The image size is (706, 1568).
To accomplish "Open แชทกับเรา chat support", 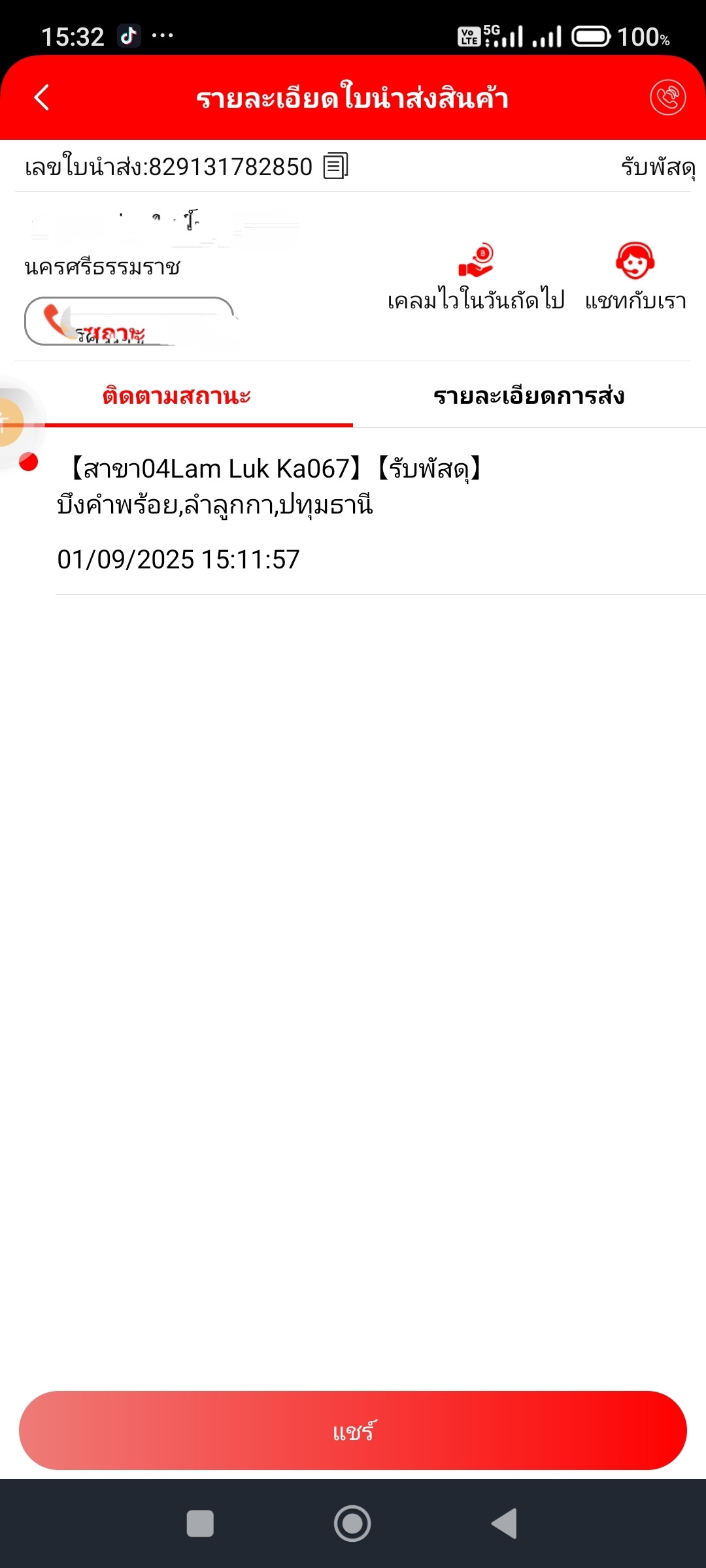I will pyautogui.click(x=635, y=278).
